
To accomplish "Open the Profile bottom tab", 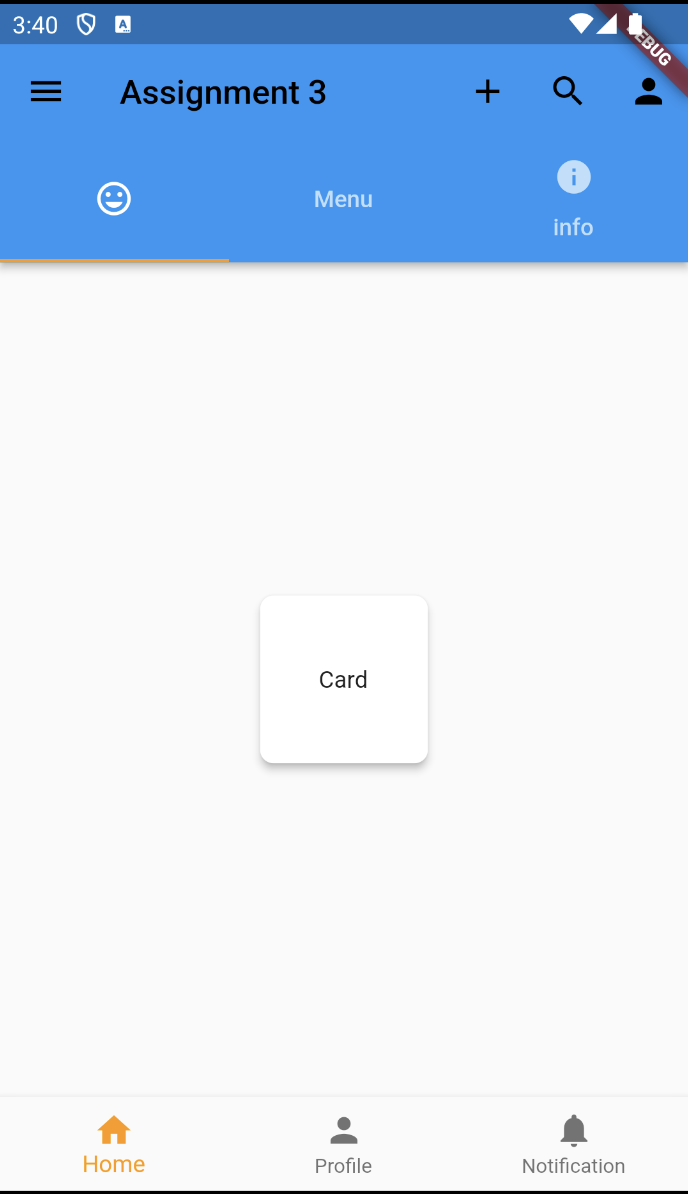I will [343, 1145].
